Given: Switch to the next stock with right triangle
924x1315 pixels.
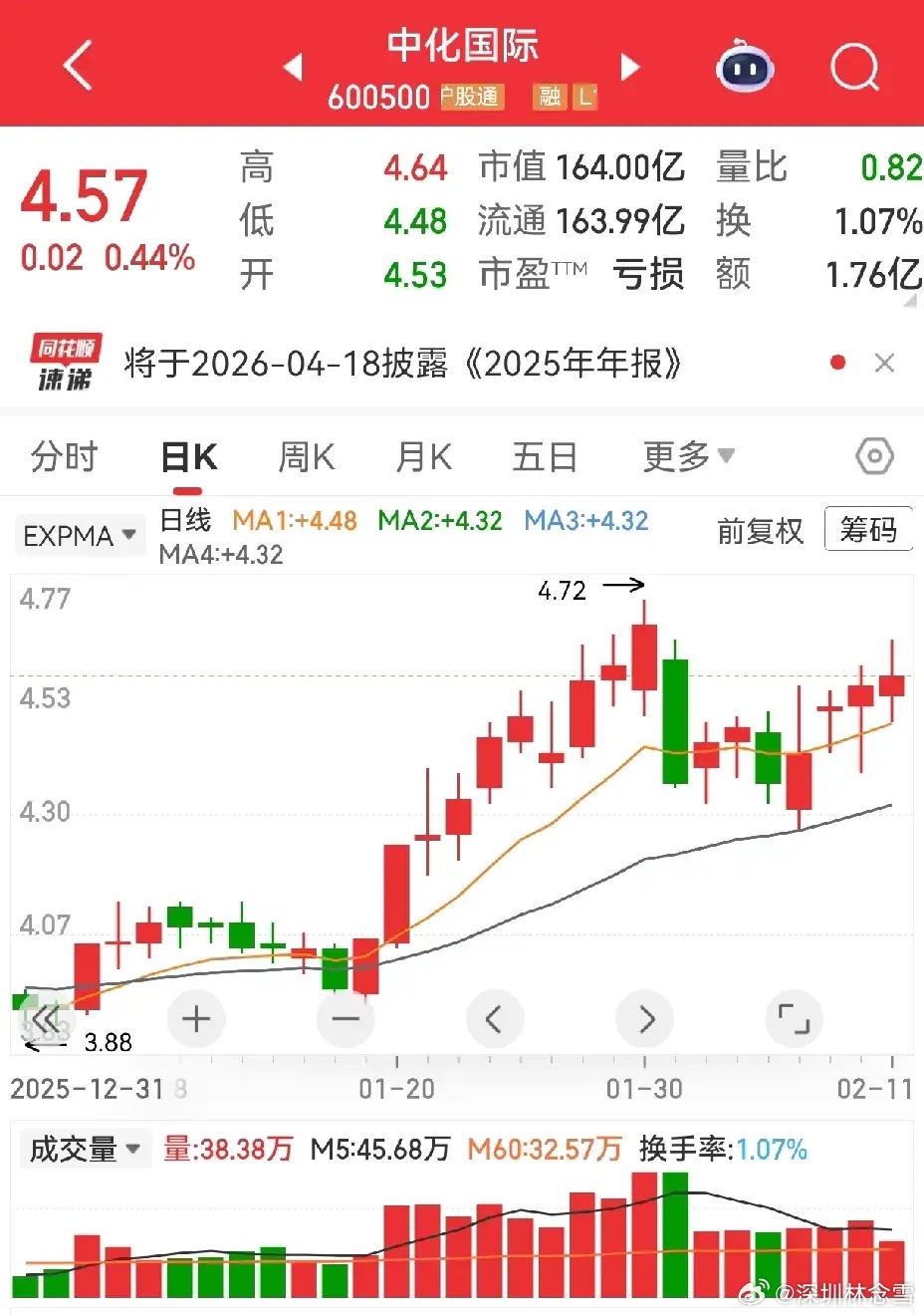Looking at the screenshot, I should [630, 67].
